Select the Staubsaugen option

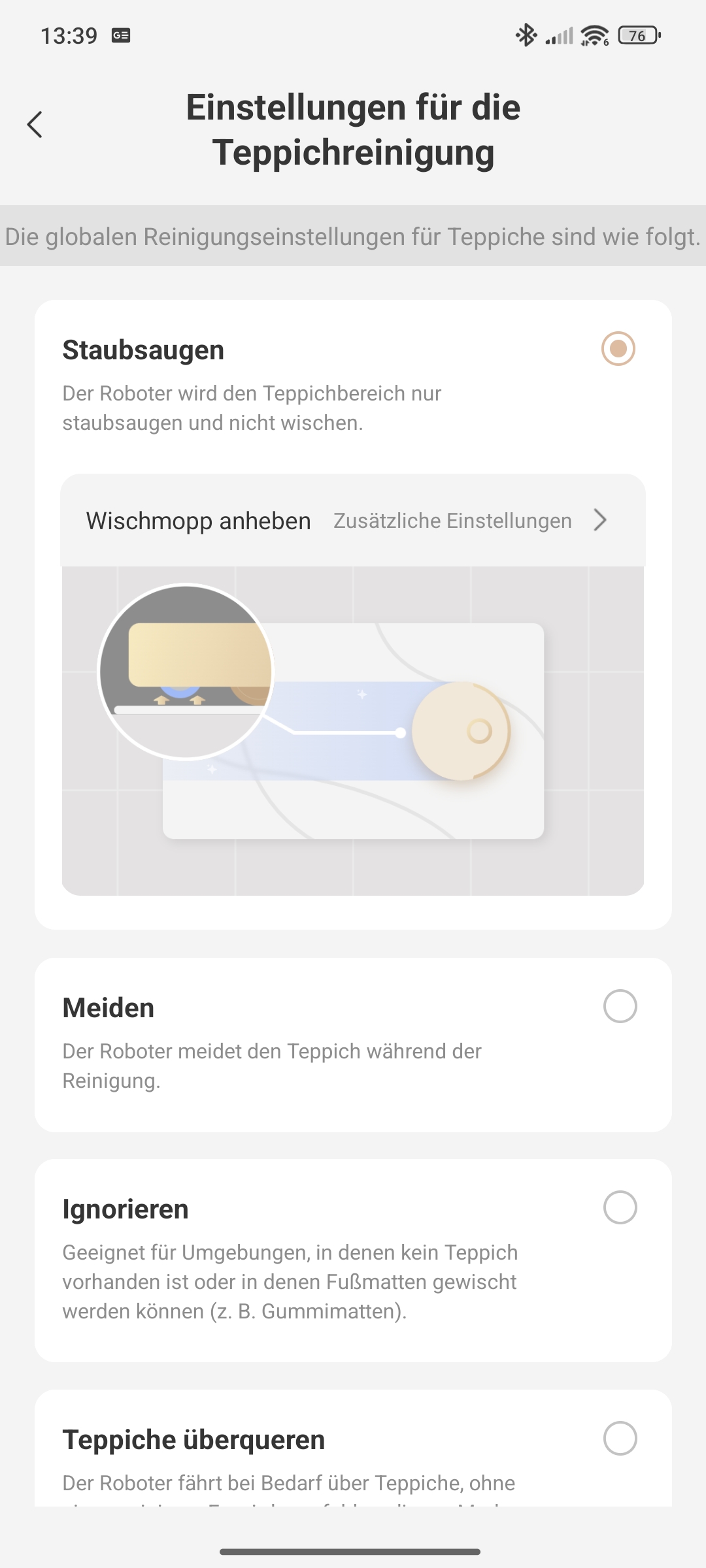618,348
